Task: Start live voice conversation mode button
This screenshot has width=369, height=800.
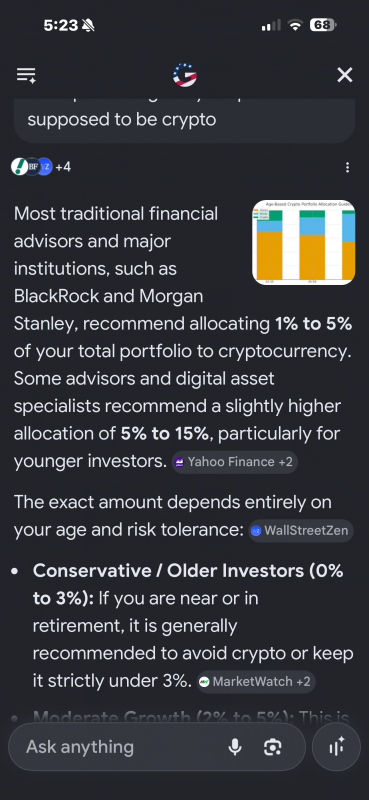Action: [336, 747]
